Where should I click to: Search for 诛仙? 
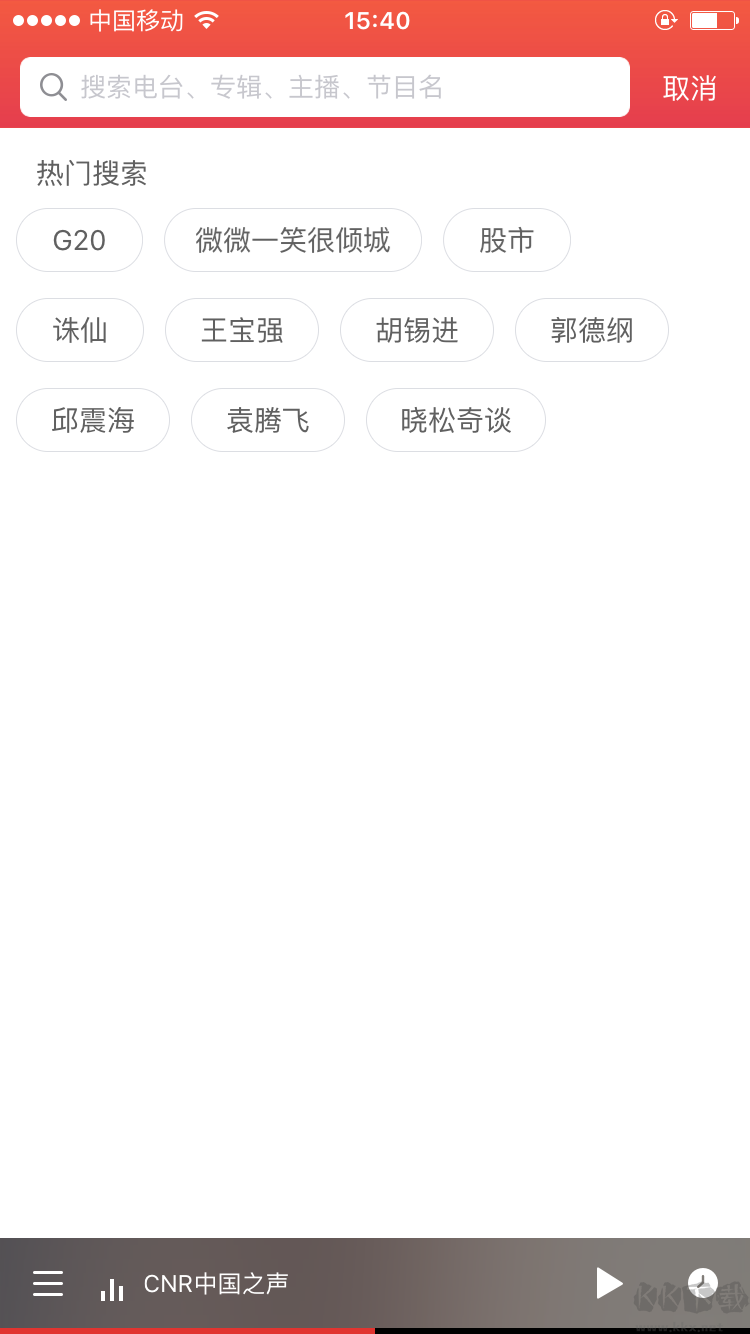[80, 330]
